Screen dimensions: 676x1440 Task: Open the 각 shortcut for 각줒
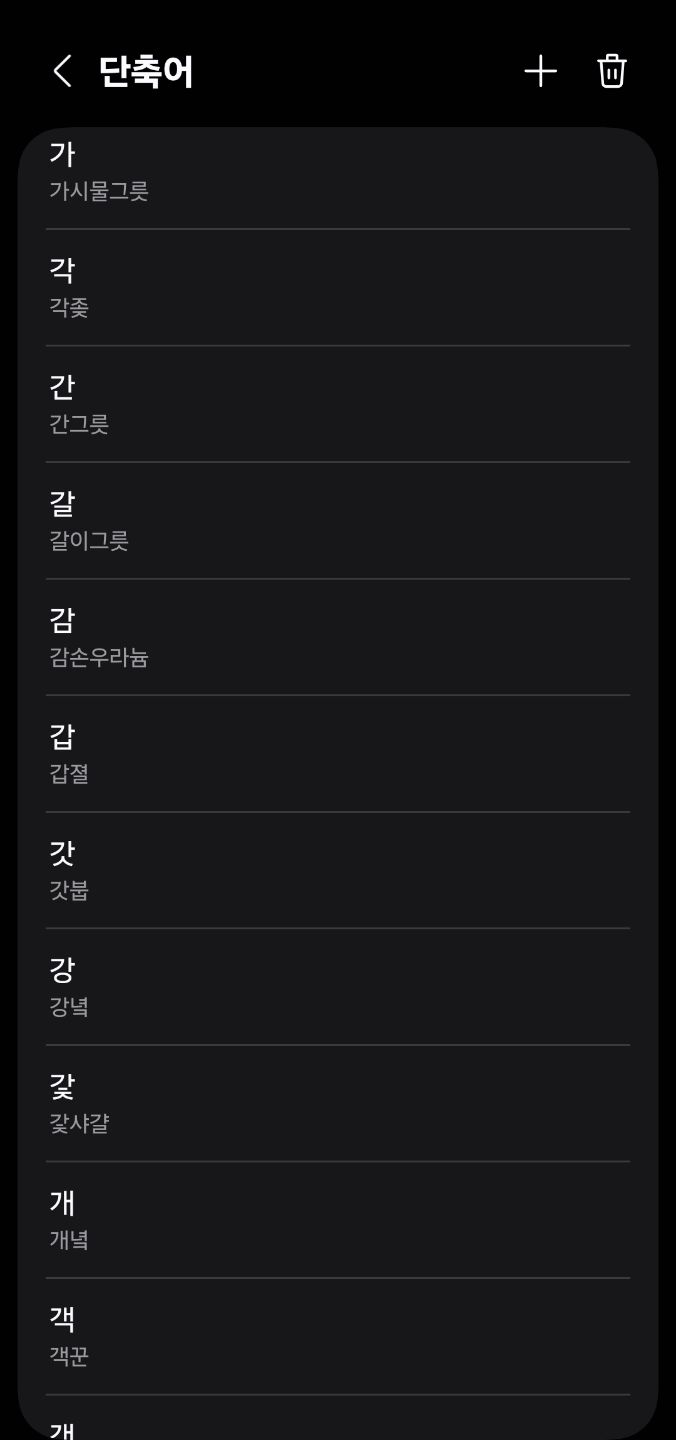[338, 288]
